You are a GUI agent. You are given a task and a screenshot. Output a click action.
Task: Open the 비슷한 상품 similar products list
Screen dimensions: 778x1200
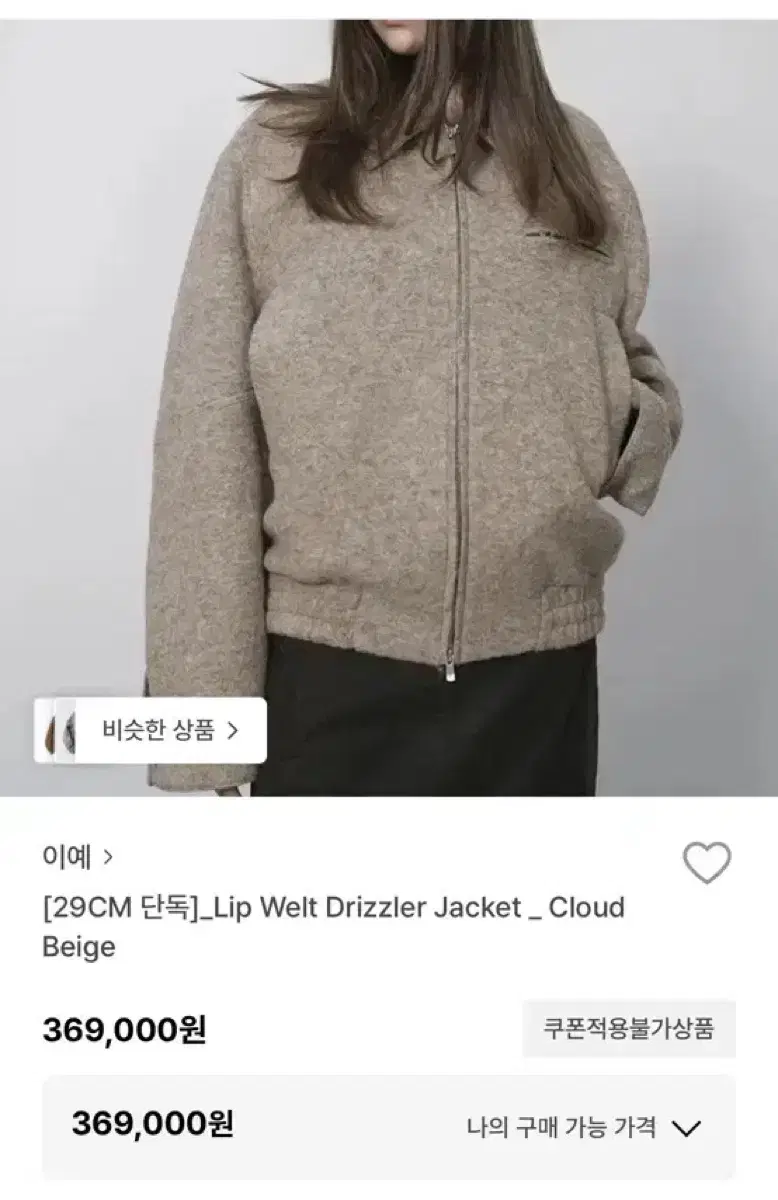tap(160, 730)
